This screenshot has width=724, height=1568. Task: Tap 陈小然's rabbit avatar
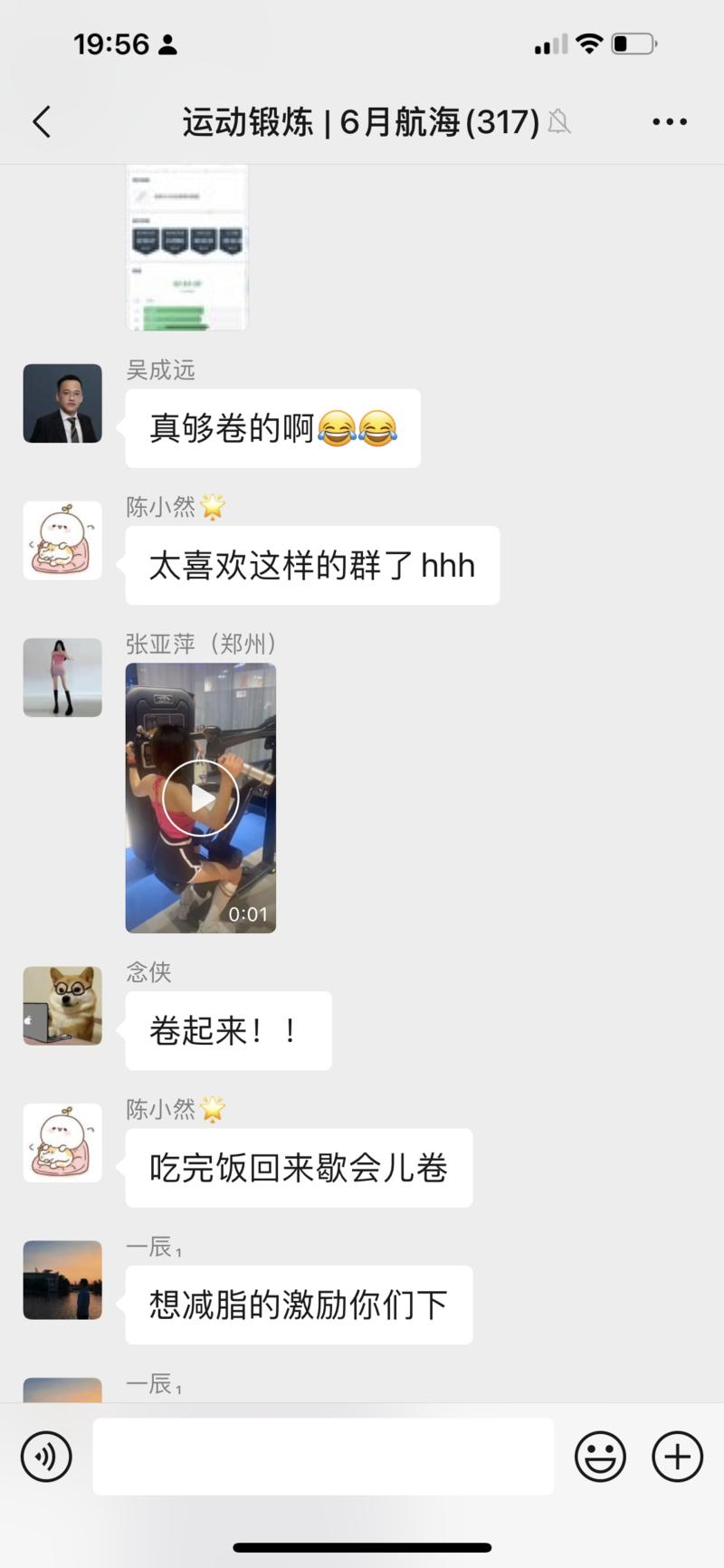pyautogui.click(x=62, y=540)
